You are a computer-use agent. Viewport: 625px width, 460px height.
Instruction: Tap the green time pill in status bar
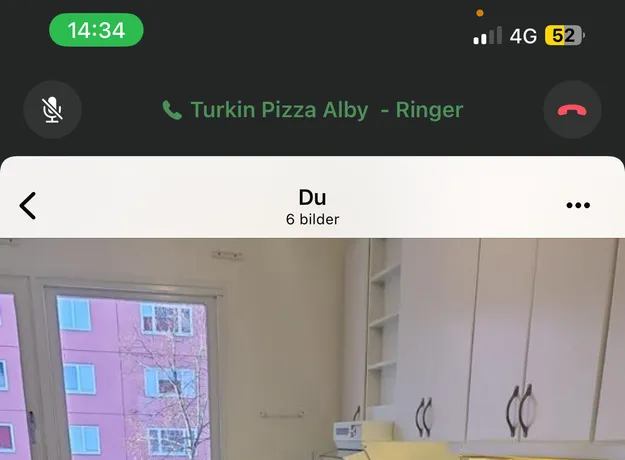[x=96, y=30]
